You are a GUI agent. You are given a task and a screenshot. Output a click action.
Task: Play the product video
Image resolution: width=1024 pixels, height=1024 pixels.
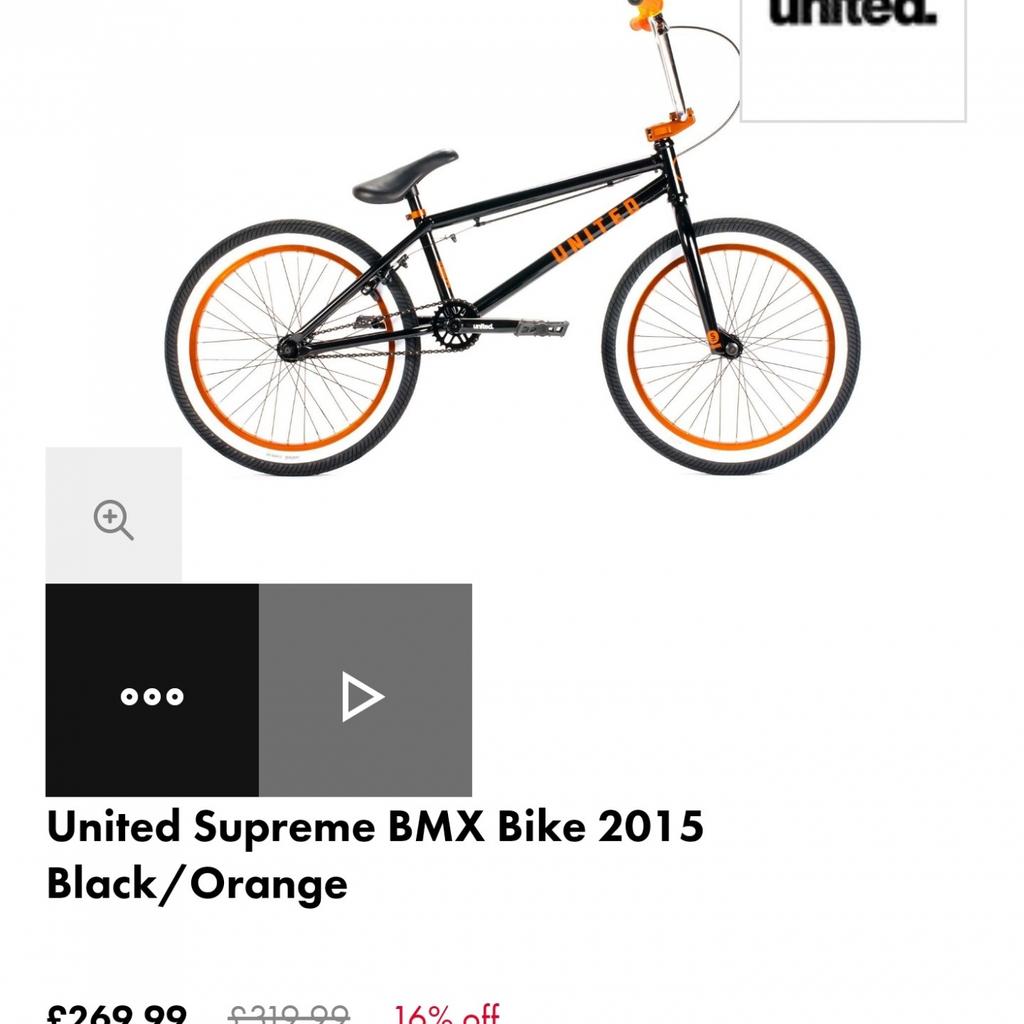pos(365,690)
